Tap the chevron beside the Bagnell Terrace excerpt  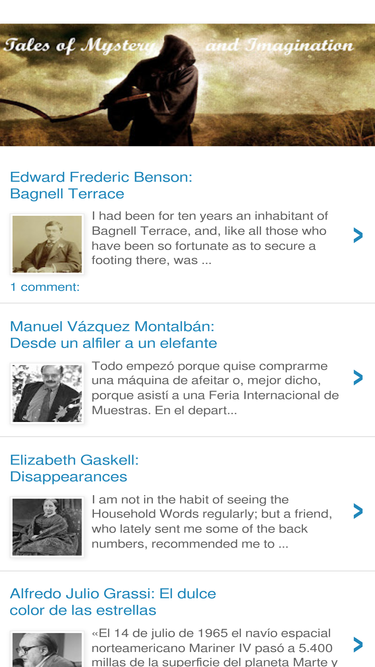click(358, 235)
